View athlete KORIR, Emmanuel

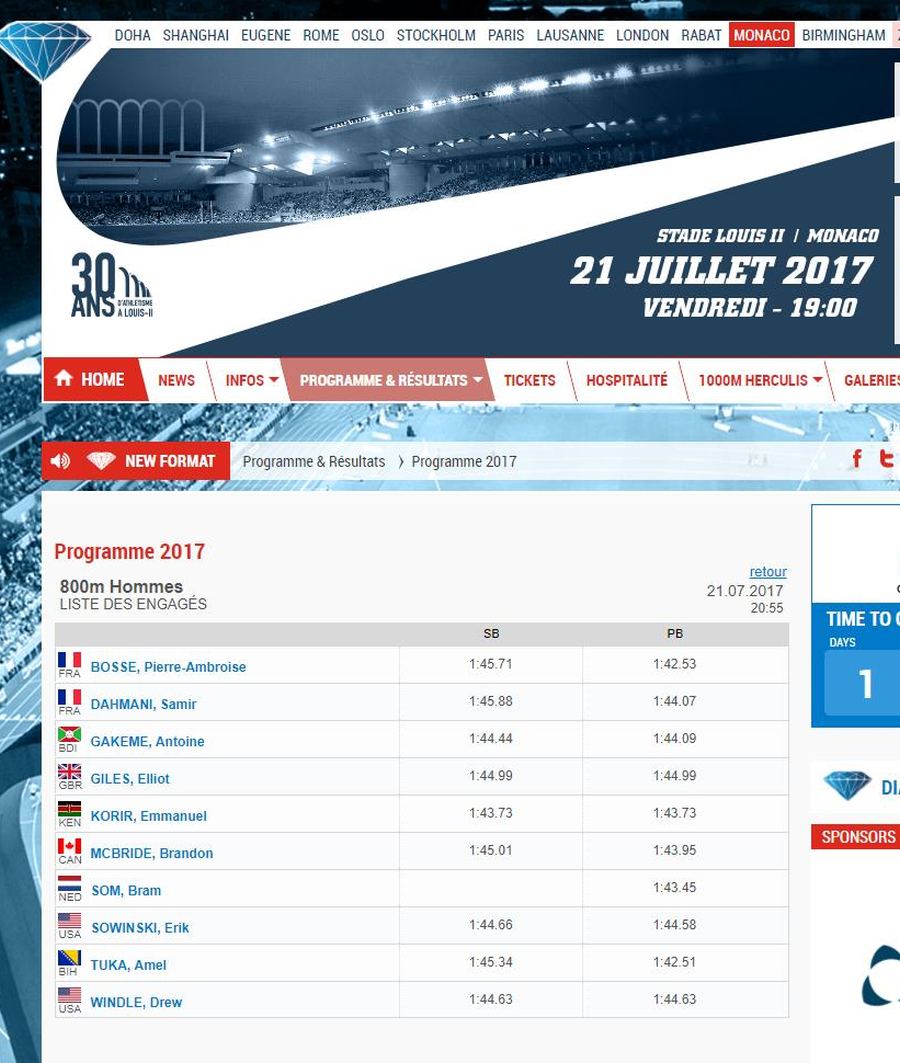148,816
